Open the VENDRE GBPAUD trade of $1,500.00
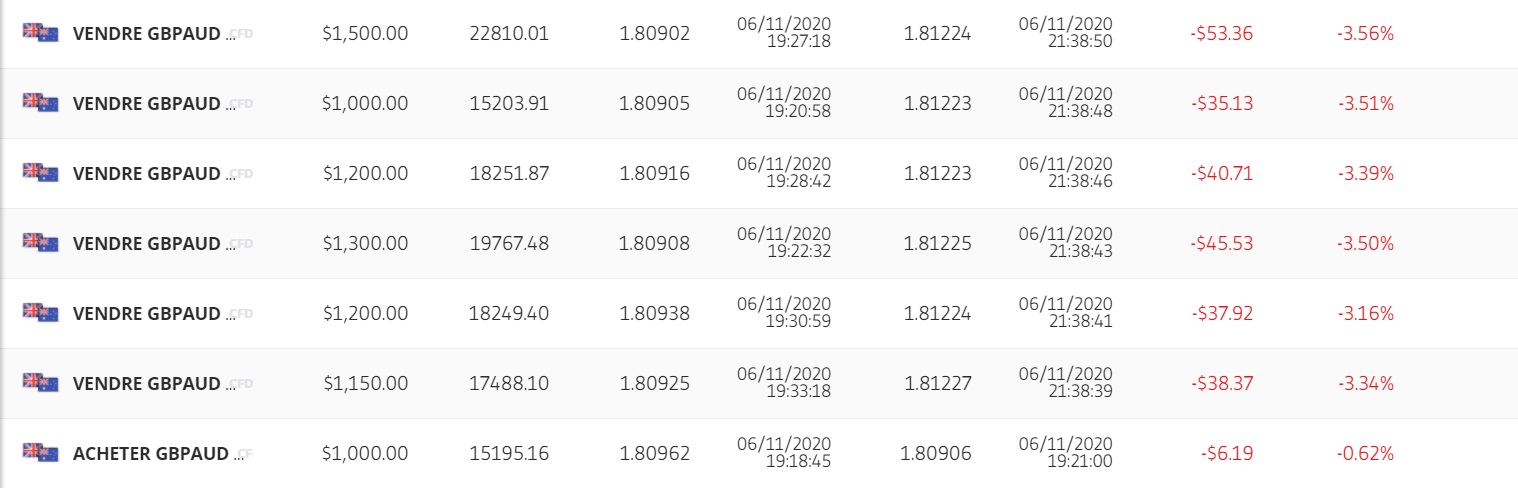 [146, 34]
